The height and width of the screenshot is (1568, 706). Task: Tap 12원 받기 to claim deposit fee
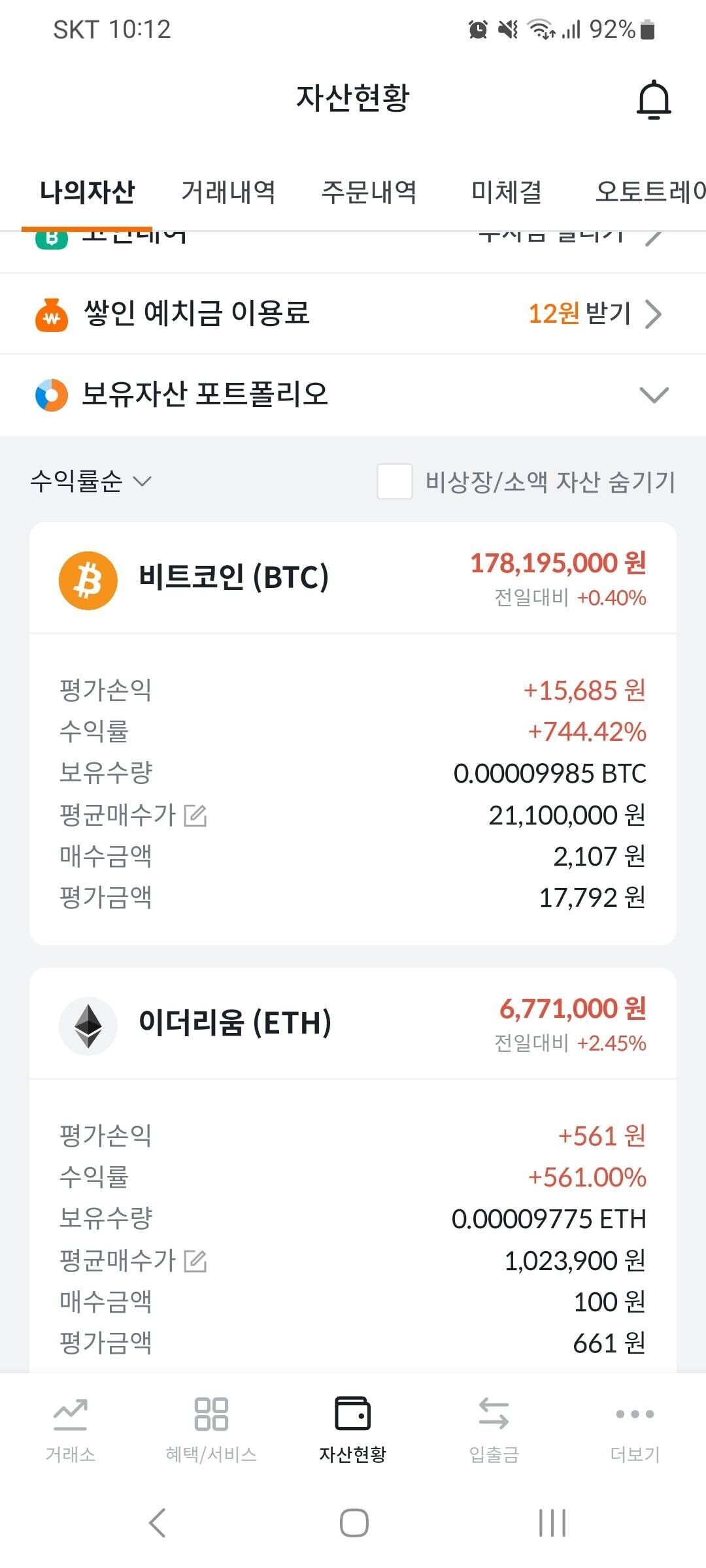[580, 314]
